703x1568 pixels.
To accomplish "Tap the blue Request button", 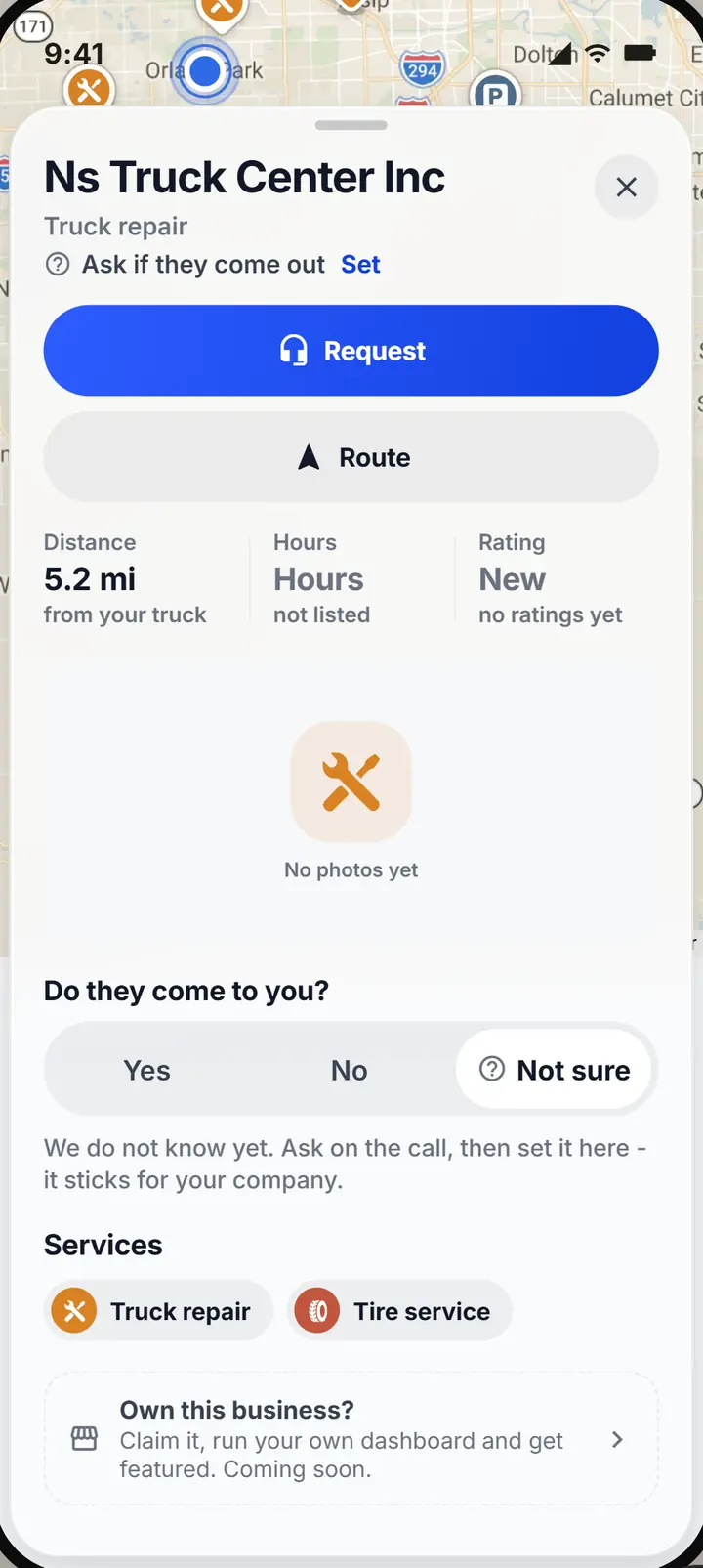I will click(351, 351).
